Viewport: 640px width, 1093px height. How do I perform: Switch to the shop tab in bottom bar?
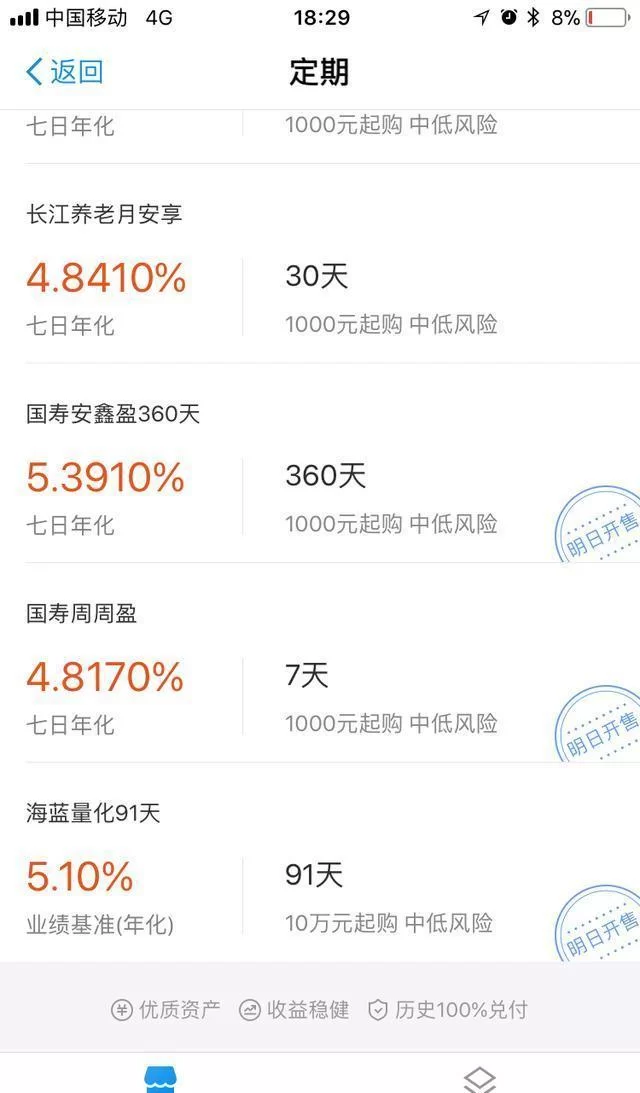click(x=160, y=1078)
